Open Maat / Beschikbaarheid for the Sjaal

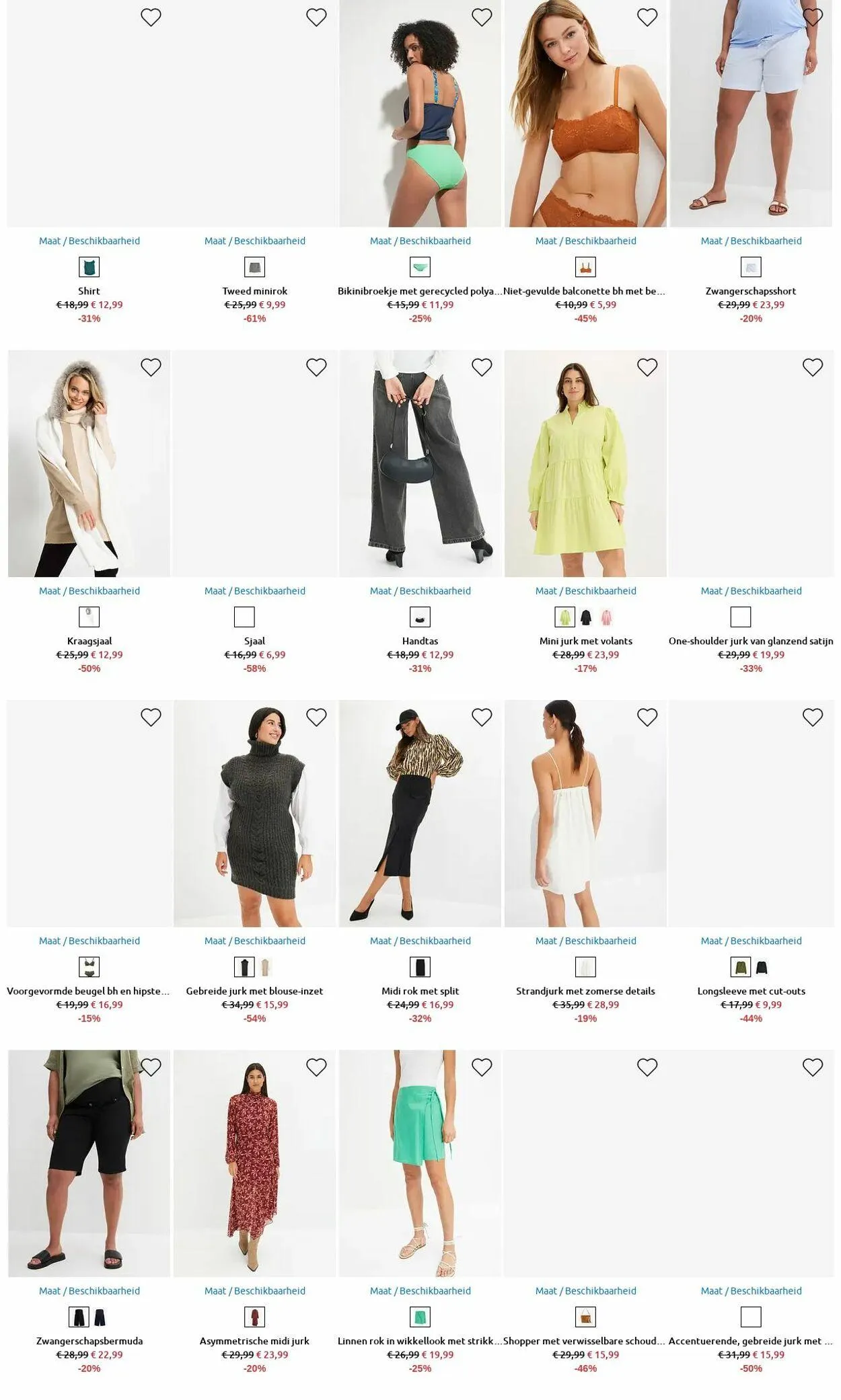click(x=254, y=591)
